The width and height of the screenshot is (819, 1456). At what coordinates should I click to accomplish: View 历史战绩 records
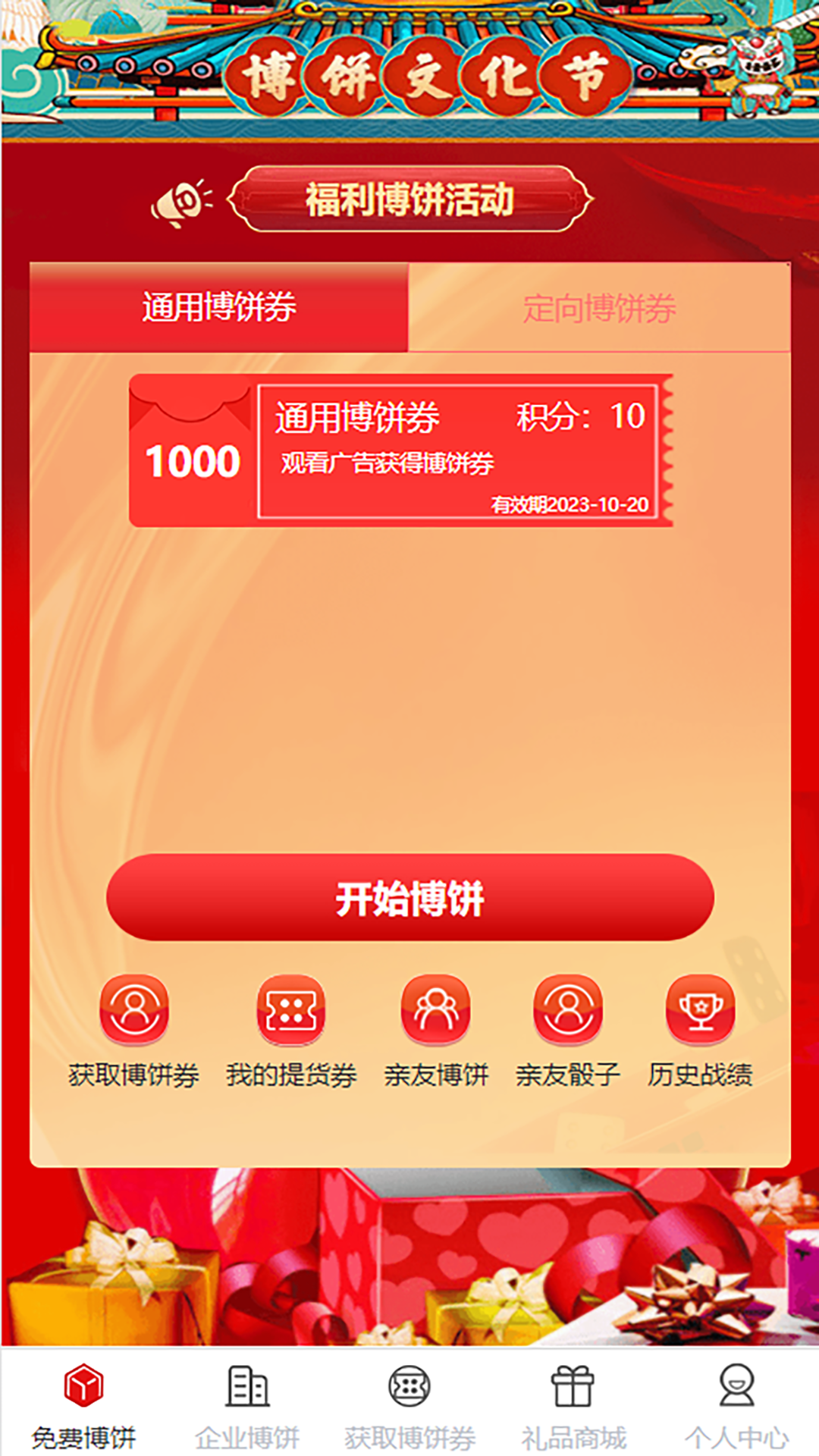pos(700,1031)
